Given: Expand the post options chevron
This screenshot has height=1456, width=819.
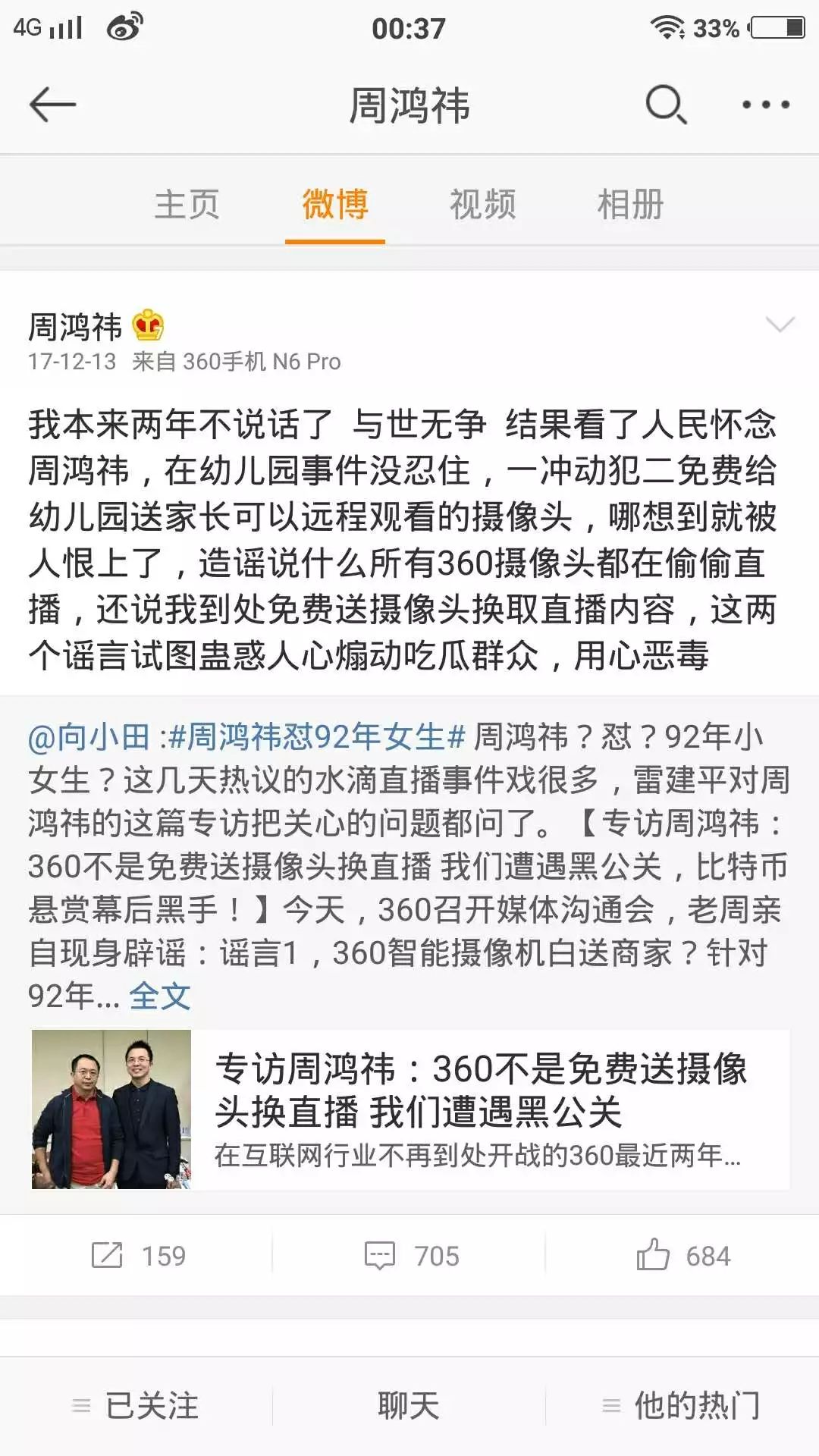Looking at the screenshot, I should coord(780,325).
